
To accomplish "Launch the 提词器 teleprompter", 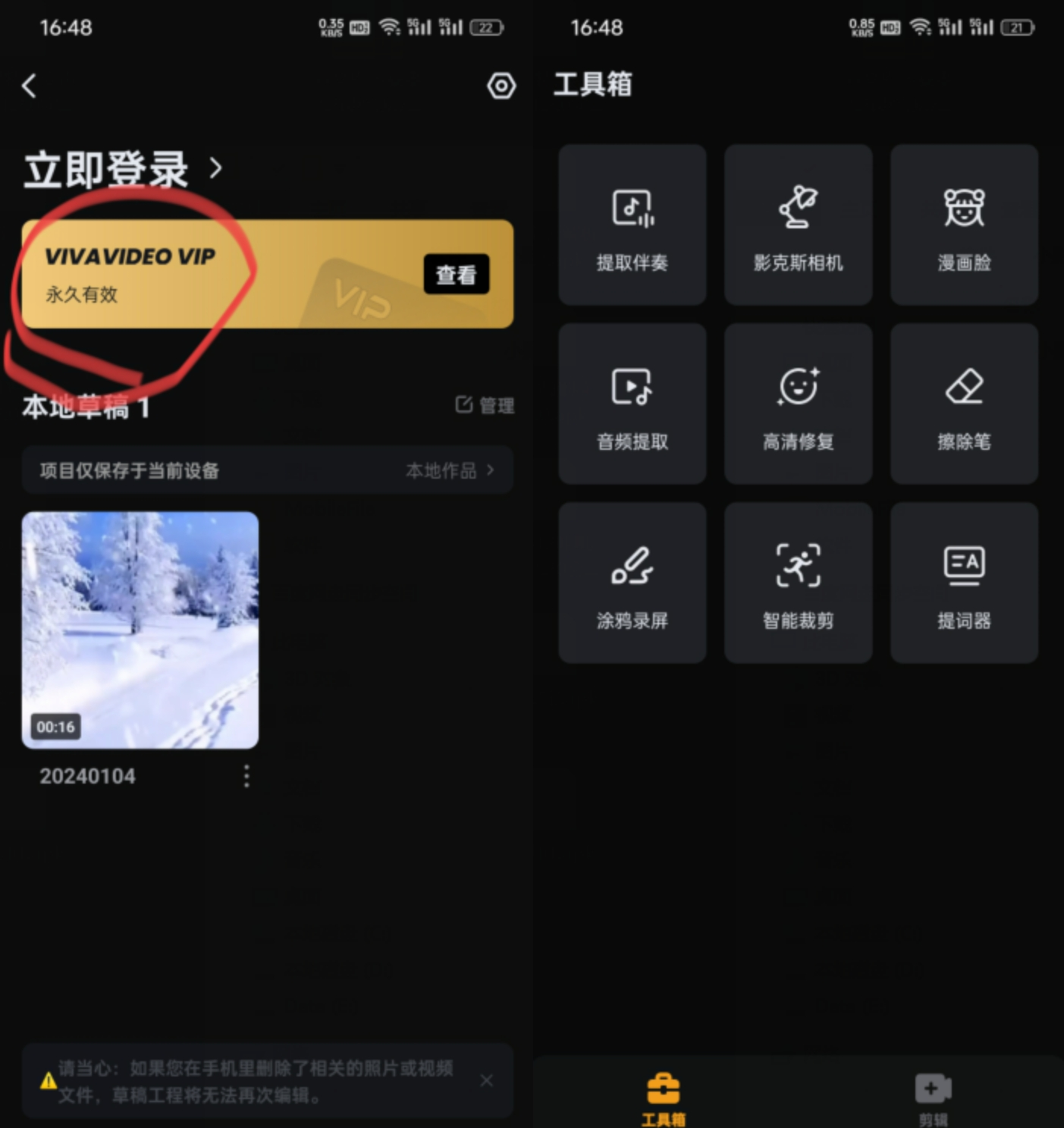I will [964, 583].
